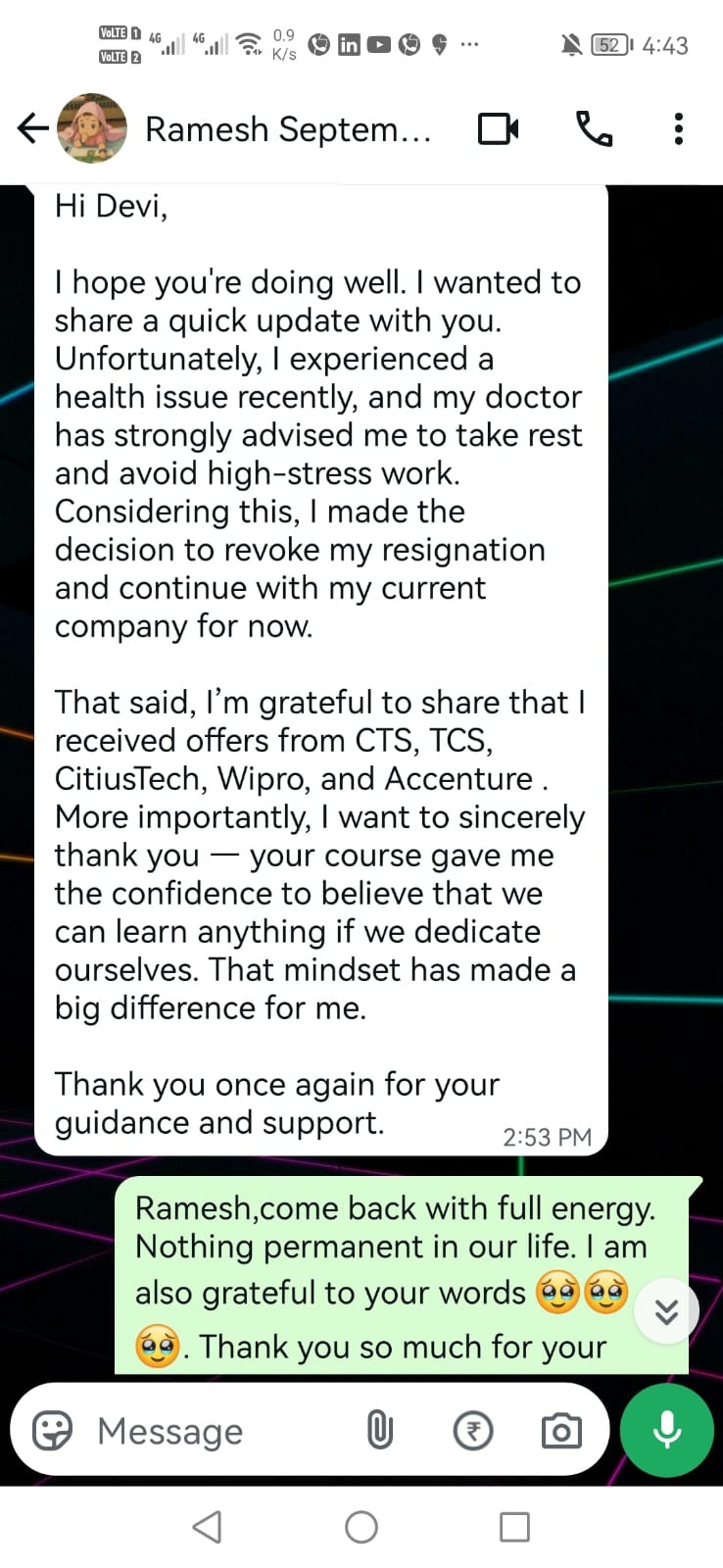The width and height of the screenshot is (723, 1568).
Task: Open recent apps from navigation bar
Action: (x=514, y=1527)
